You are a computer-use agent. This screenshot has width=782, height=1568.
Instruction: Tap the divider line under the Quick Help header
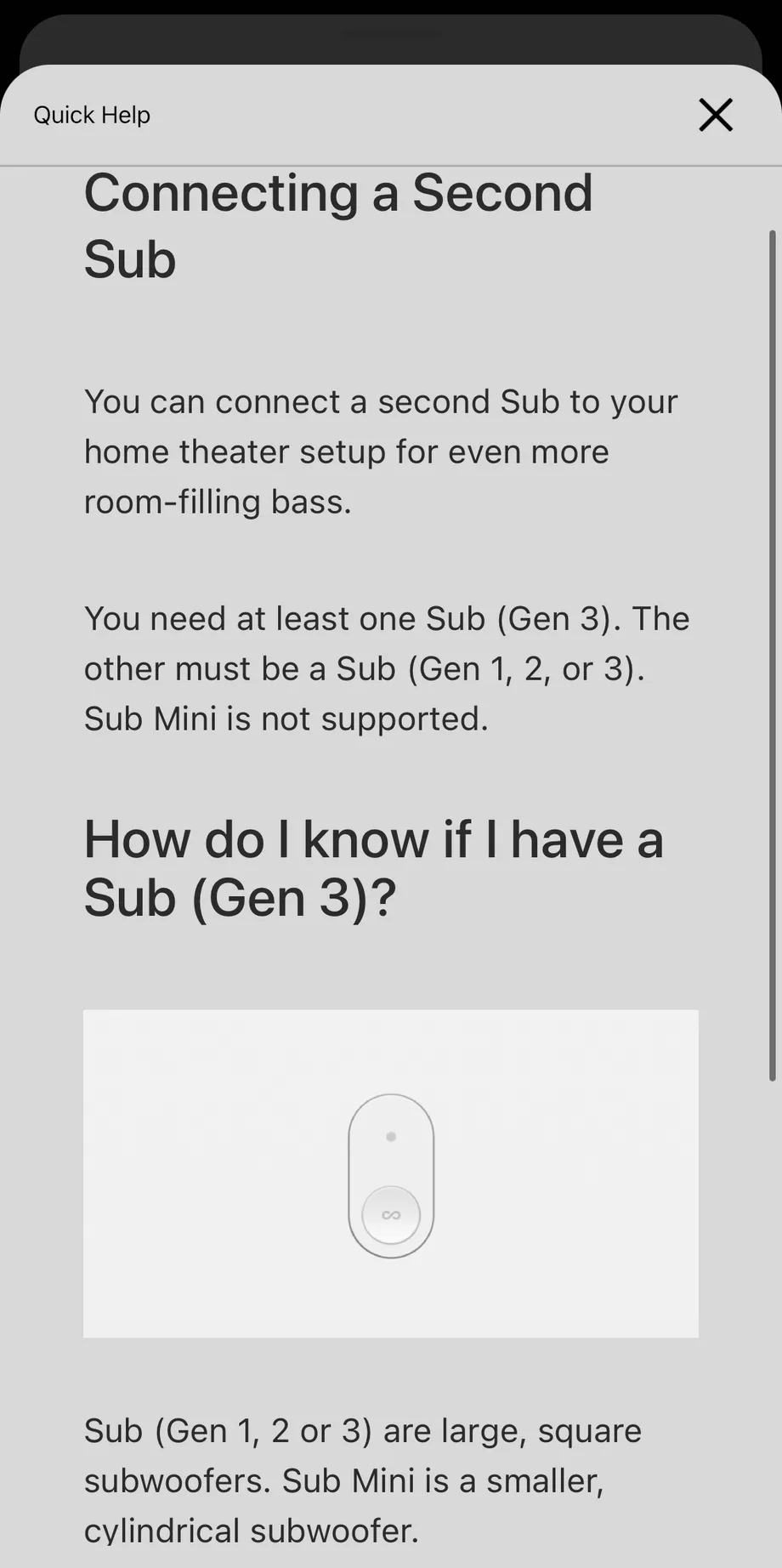(391, 158)
